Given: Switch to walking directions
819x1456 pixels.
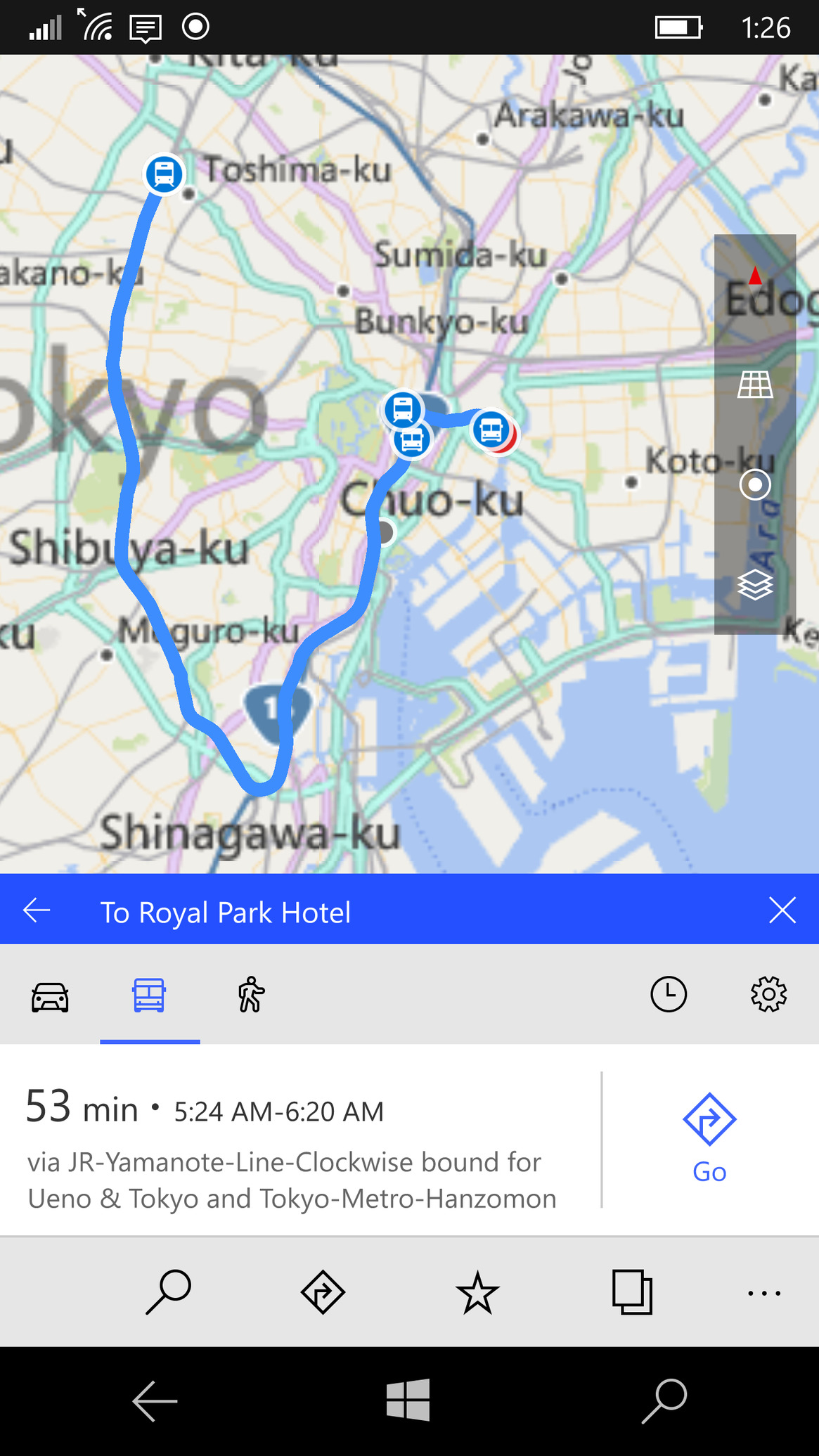Looking at the screenshot, I should tap(251, 995).
